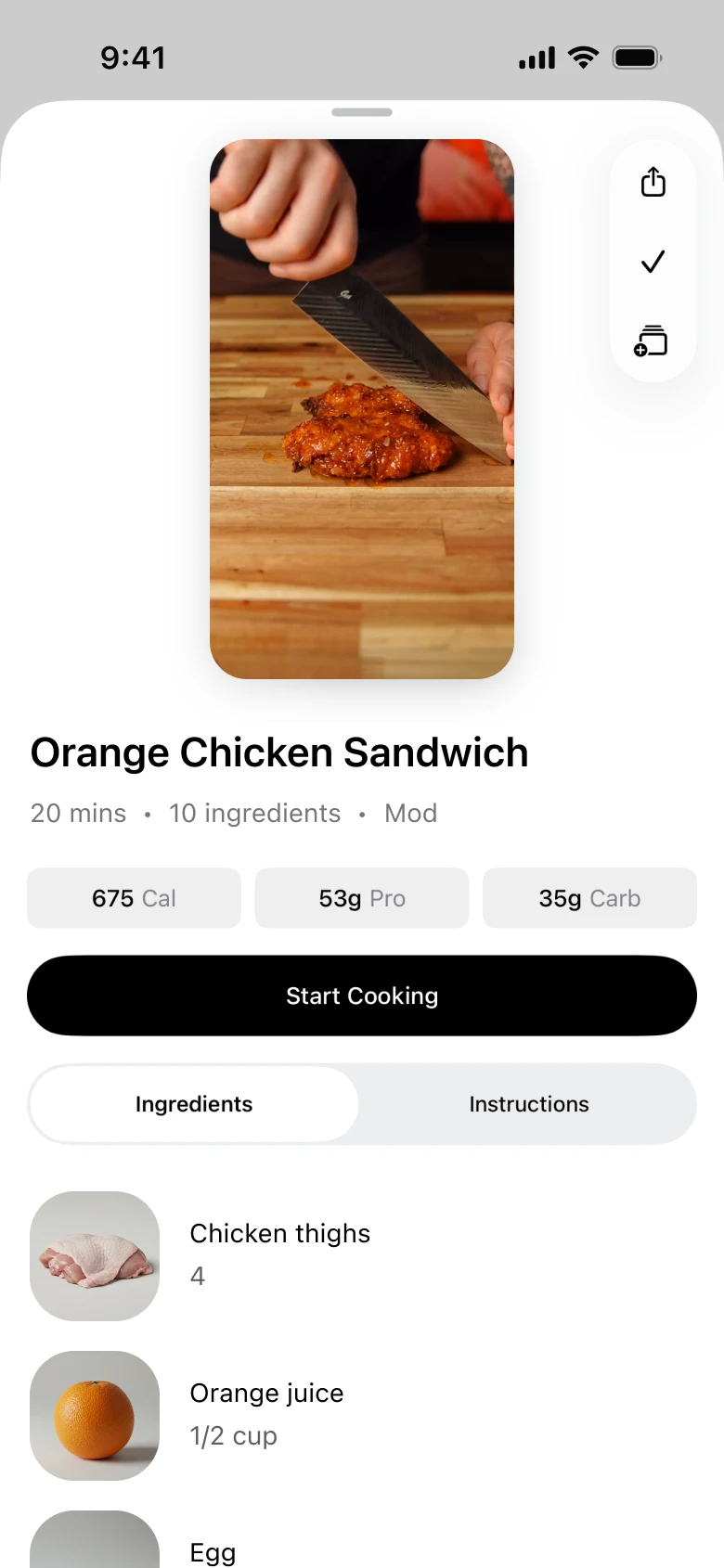Screen dimensions: 724x1568
Task: Select the Ingredients tab
Action: click(194, 1104)
